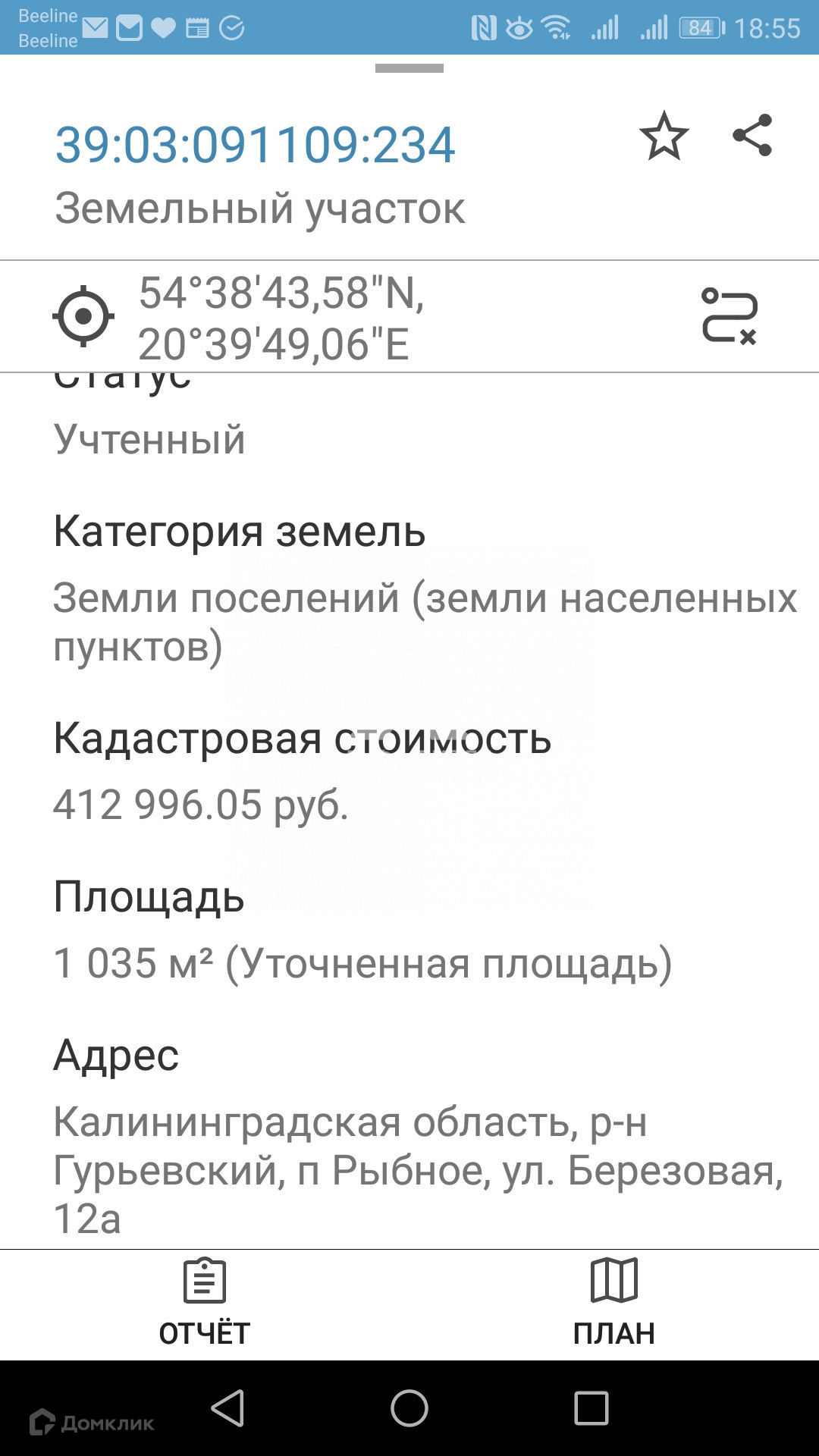
Task: Go to the home screen
Action: [409, 1408]
